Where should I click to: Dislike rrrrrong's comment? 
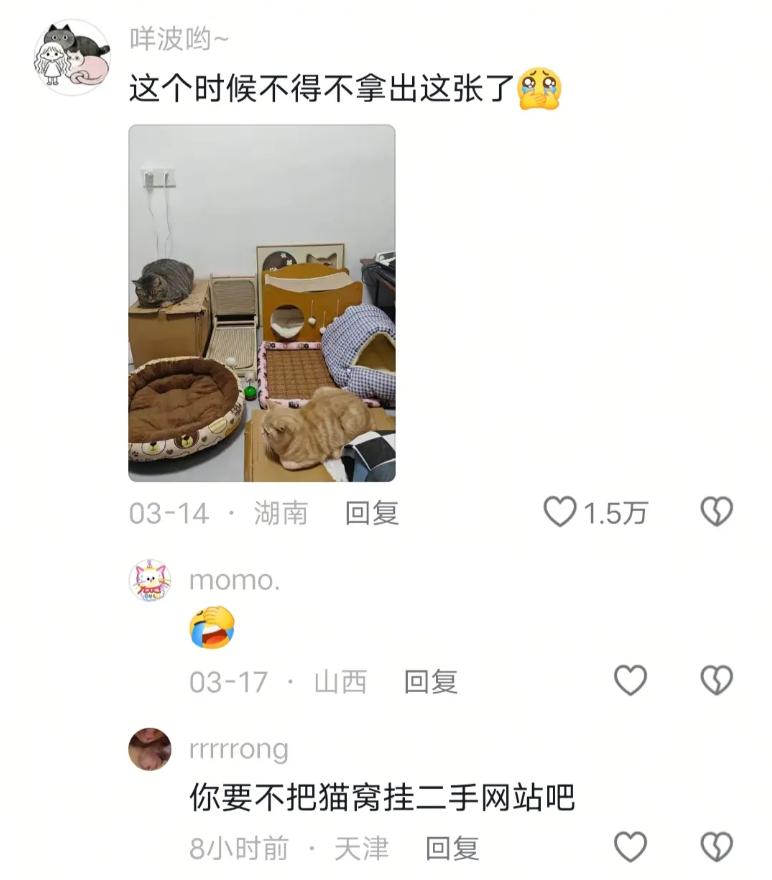click(716, 848)
